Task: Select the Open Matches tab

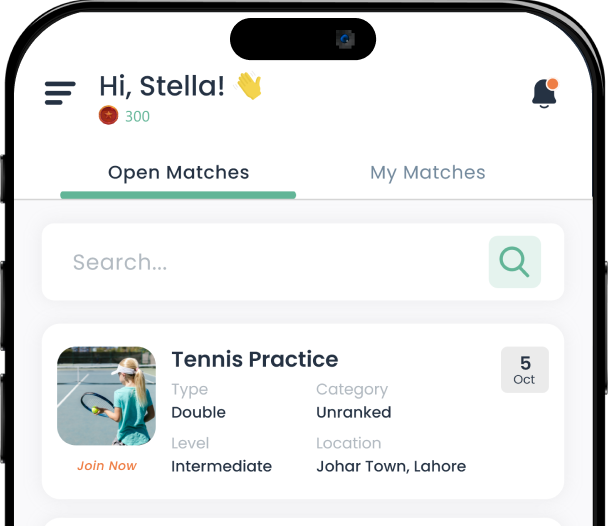Action: click(178, 173)
